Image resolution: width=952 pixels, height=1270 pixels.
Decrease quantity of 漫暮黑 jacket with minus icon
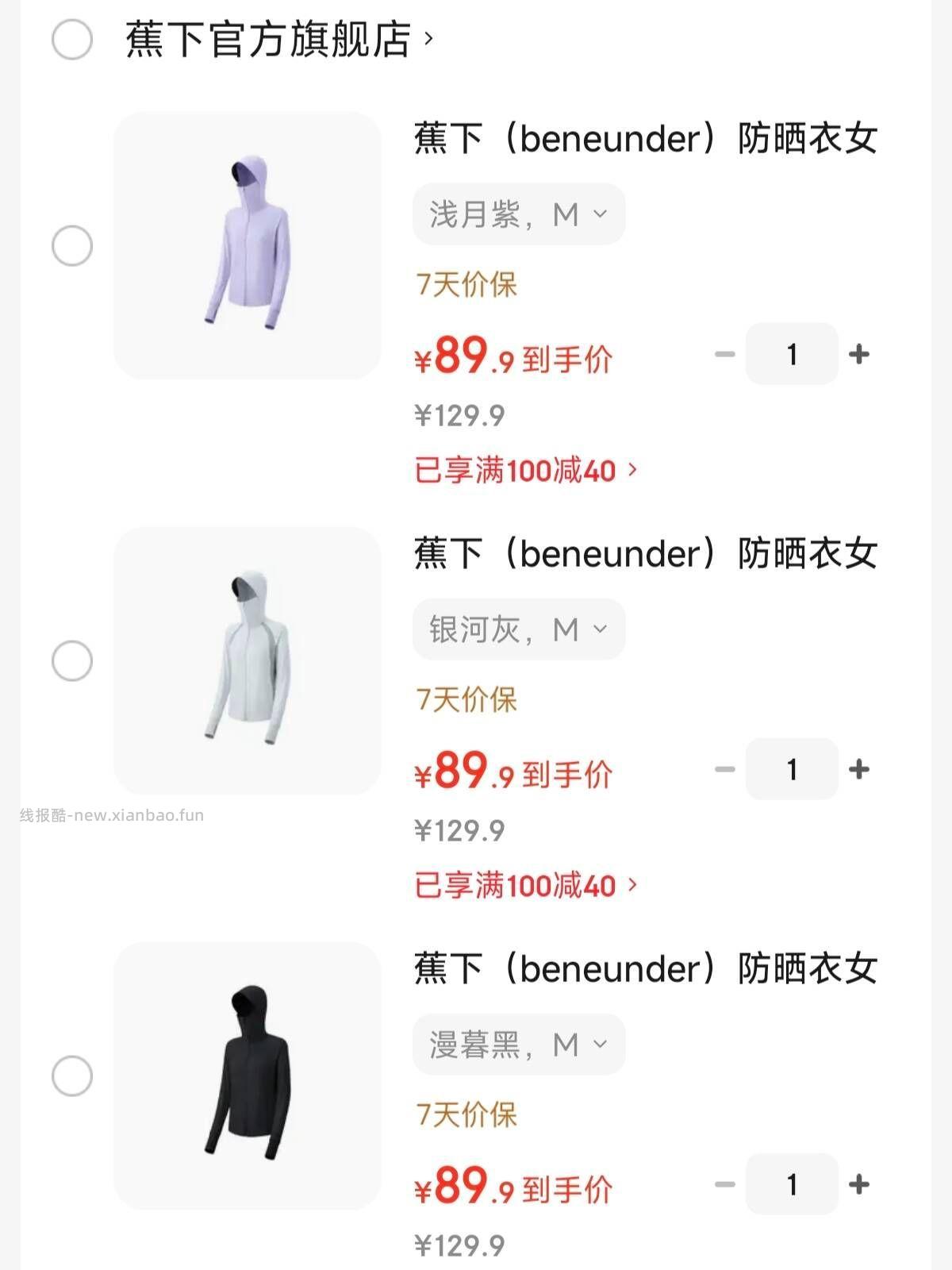coord(724,1184)
